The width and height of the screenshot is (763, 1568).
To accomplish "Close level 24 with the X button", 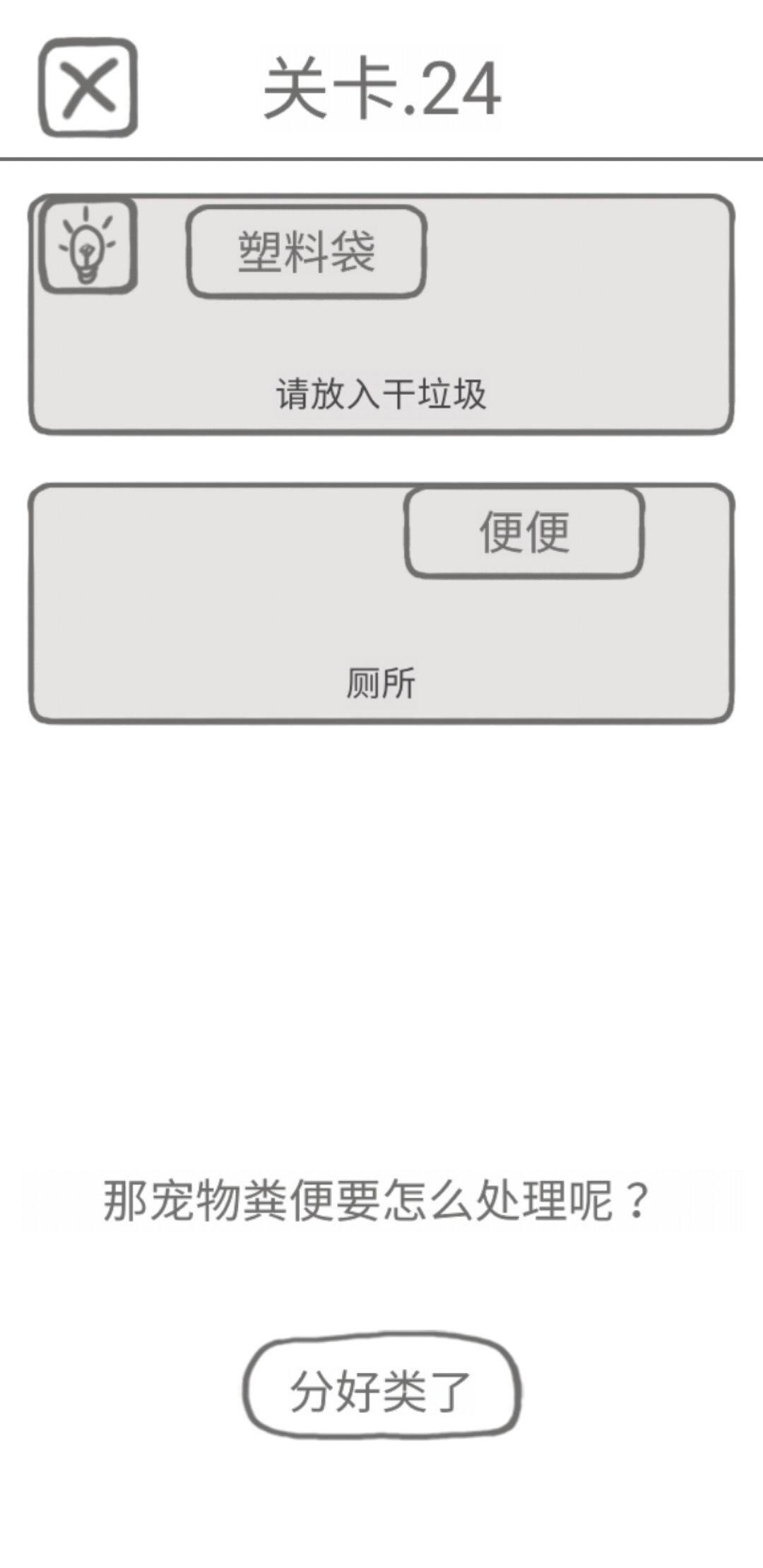I will 88,88.
